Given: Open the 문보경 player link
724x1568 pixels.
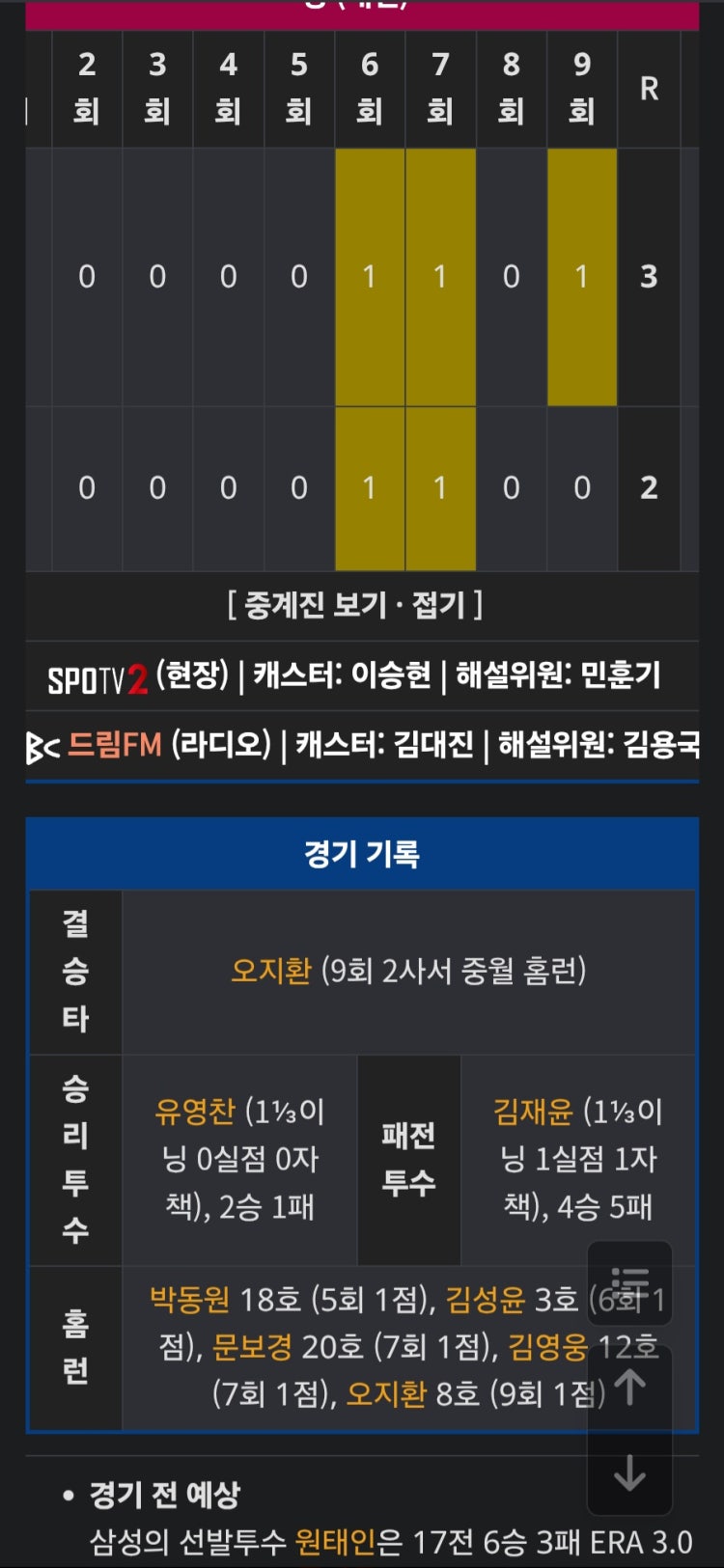Looking at the screenshot, I should [x=252, y=1347].
